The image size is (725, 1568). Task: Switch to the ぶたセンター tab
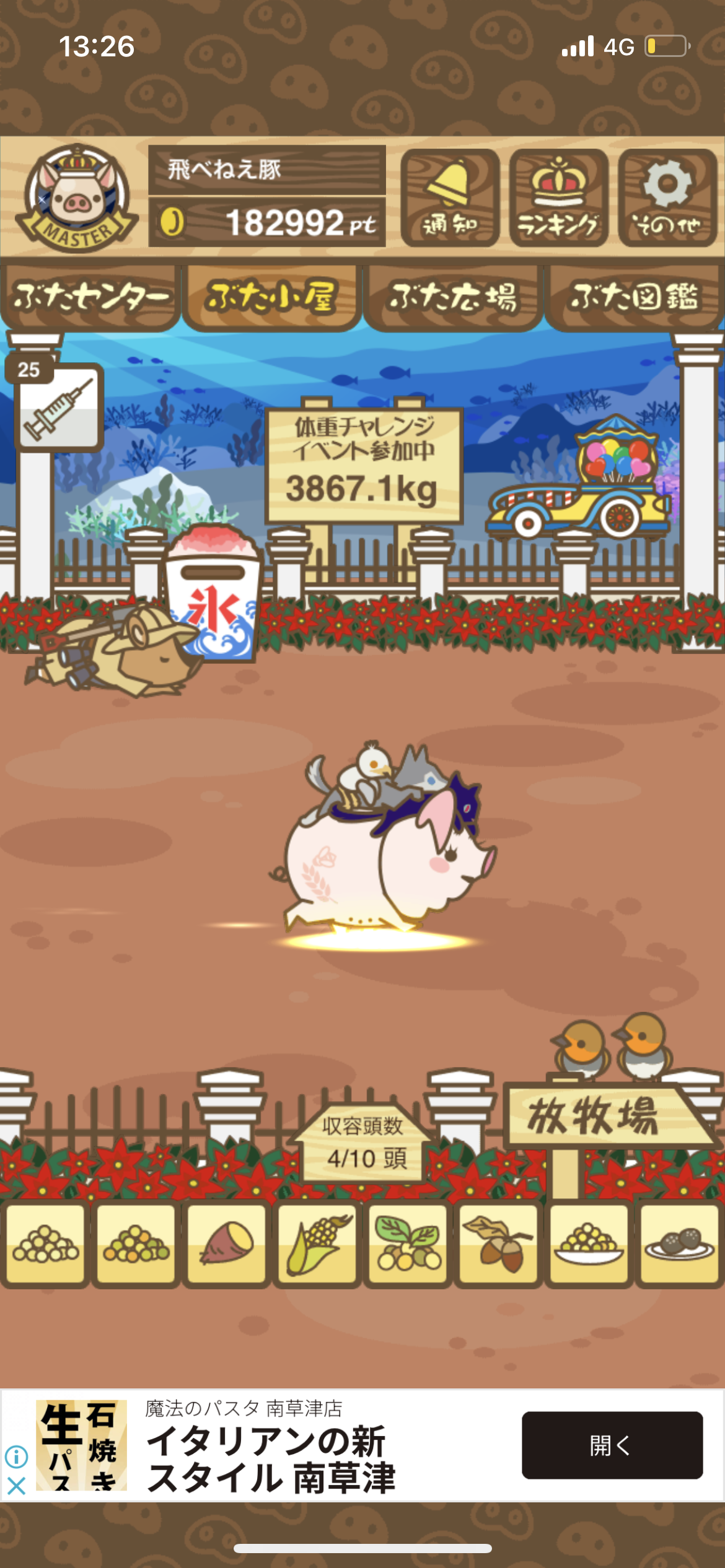pyautogui.click(x=90, y=297)
